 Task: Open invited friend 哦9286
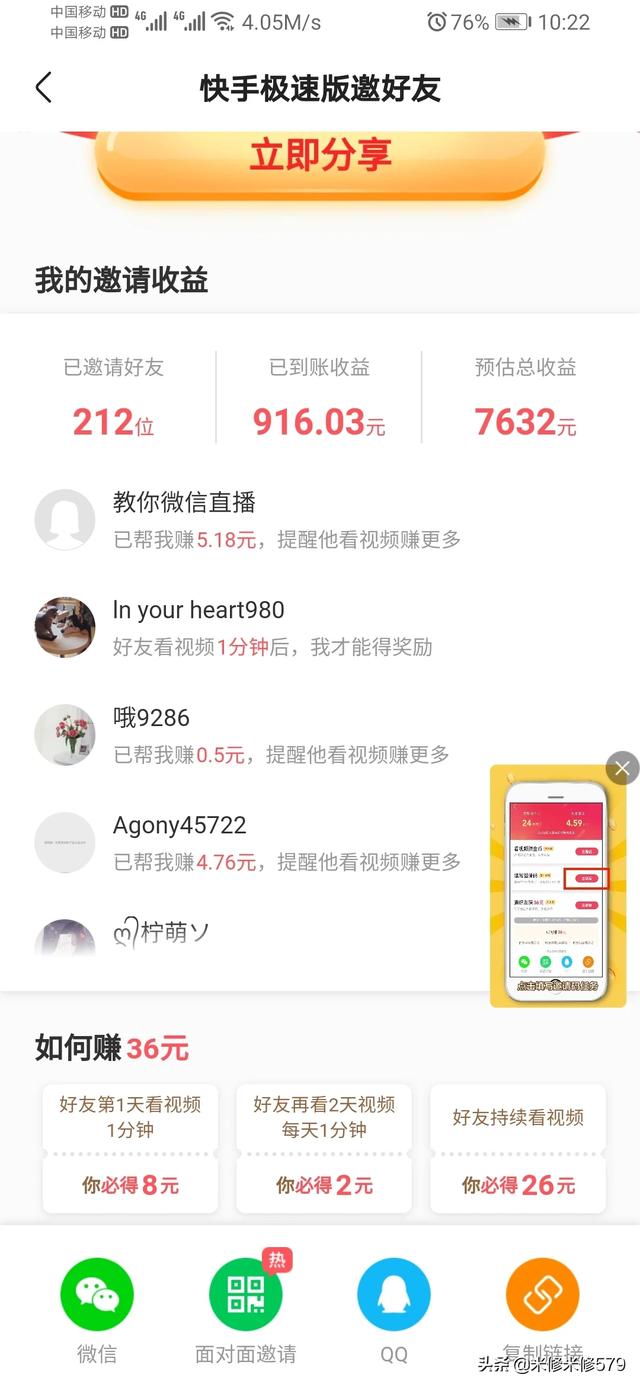[250, 736]
